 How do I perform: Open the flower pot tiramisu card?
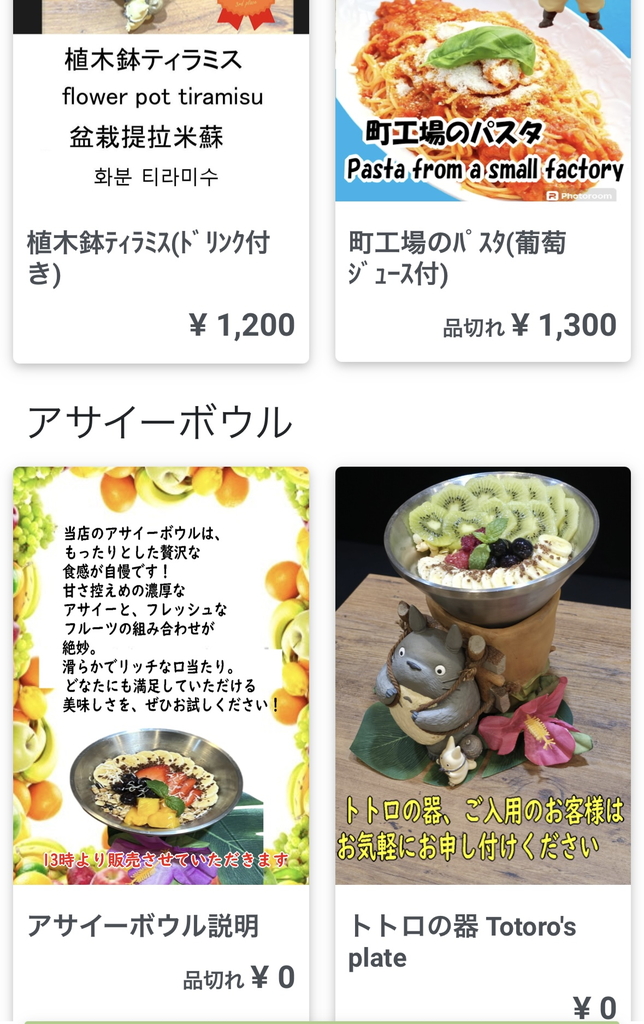160,180
